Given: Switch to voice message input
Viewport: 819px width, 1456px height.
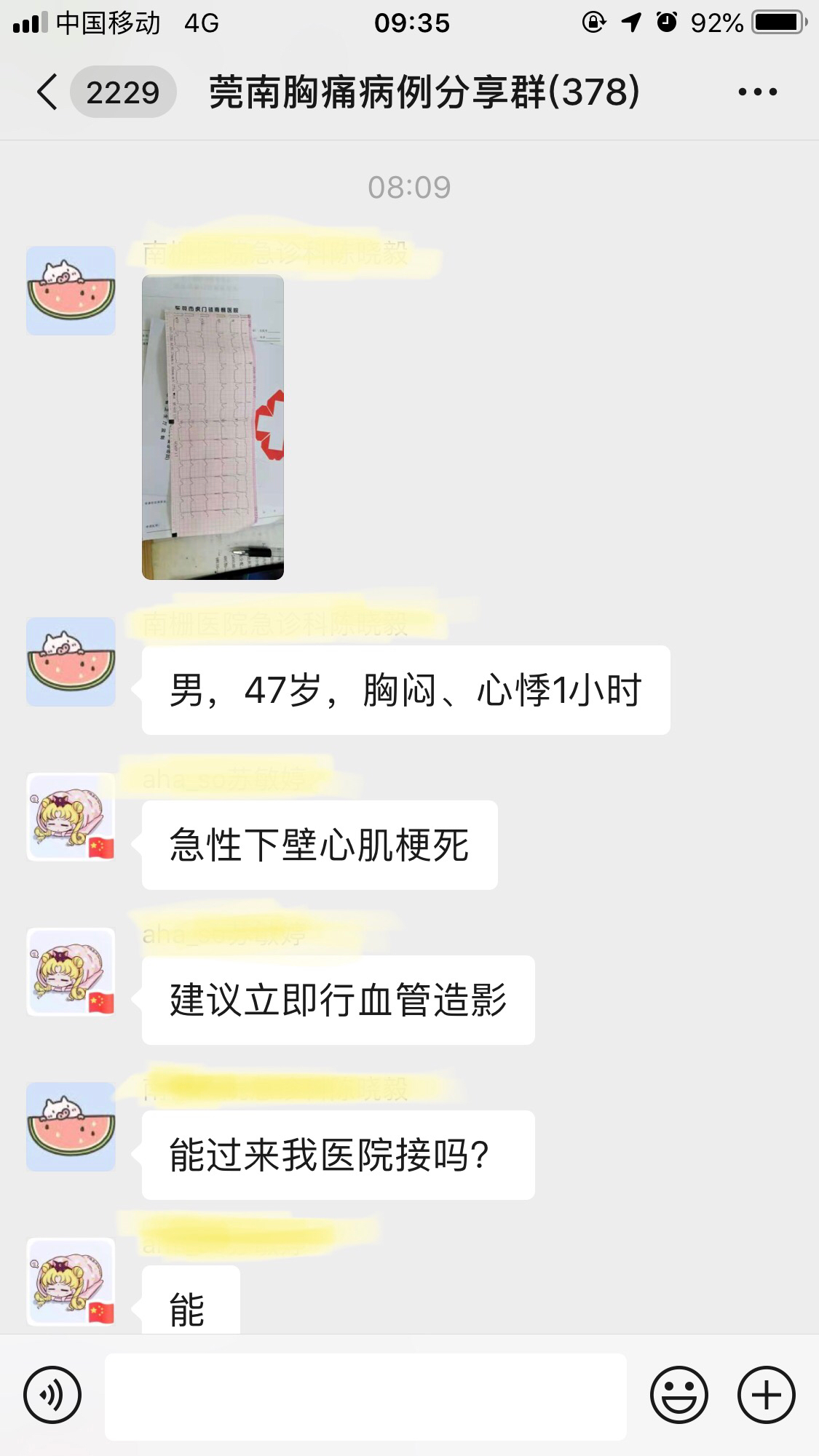Looking at the screenshot, I should click(x=52, y=1395).
